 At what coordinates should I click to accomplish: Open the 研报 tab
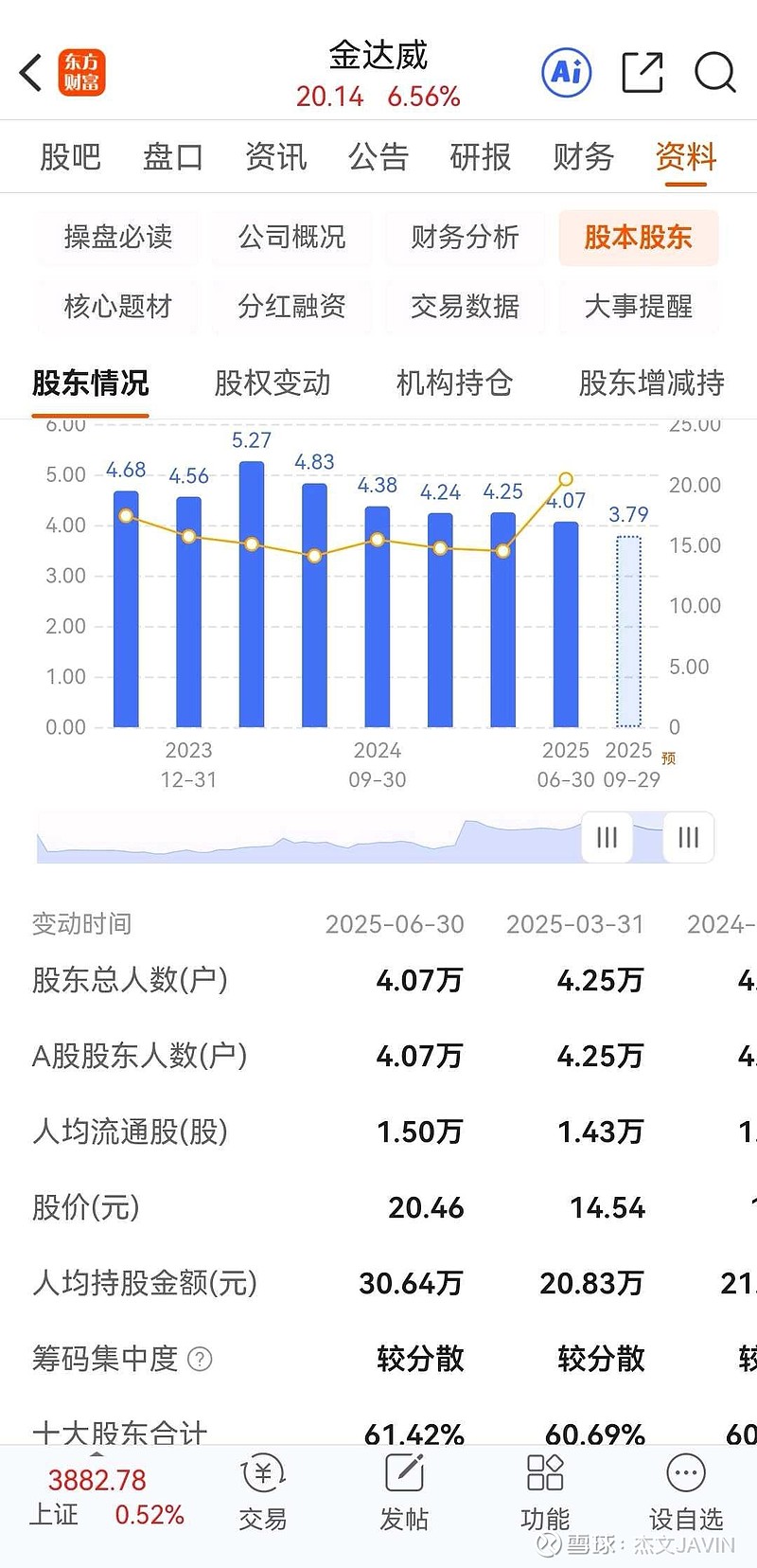[480, 156]
